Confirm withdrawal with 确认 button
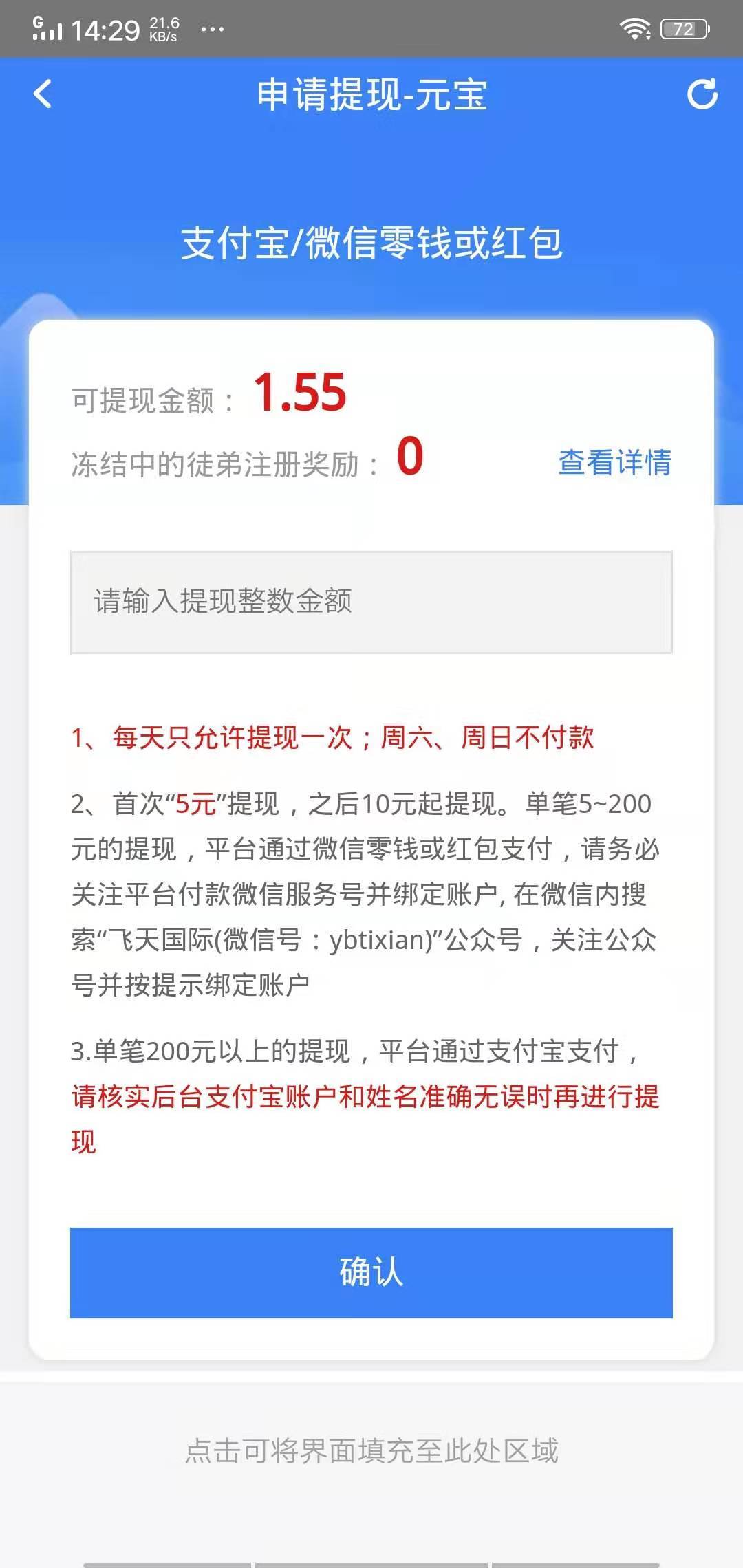 pos(371,1272)
